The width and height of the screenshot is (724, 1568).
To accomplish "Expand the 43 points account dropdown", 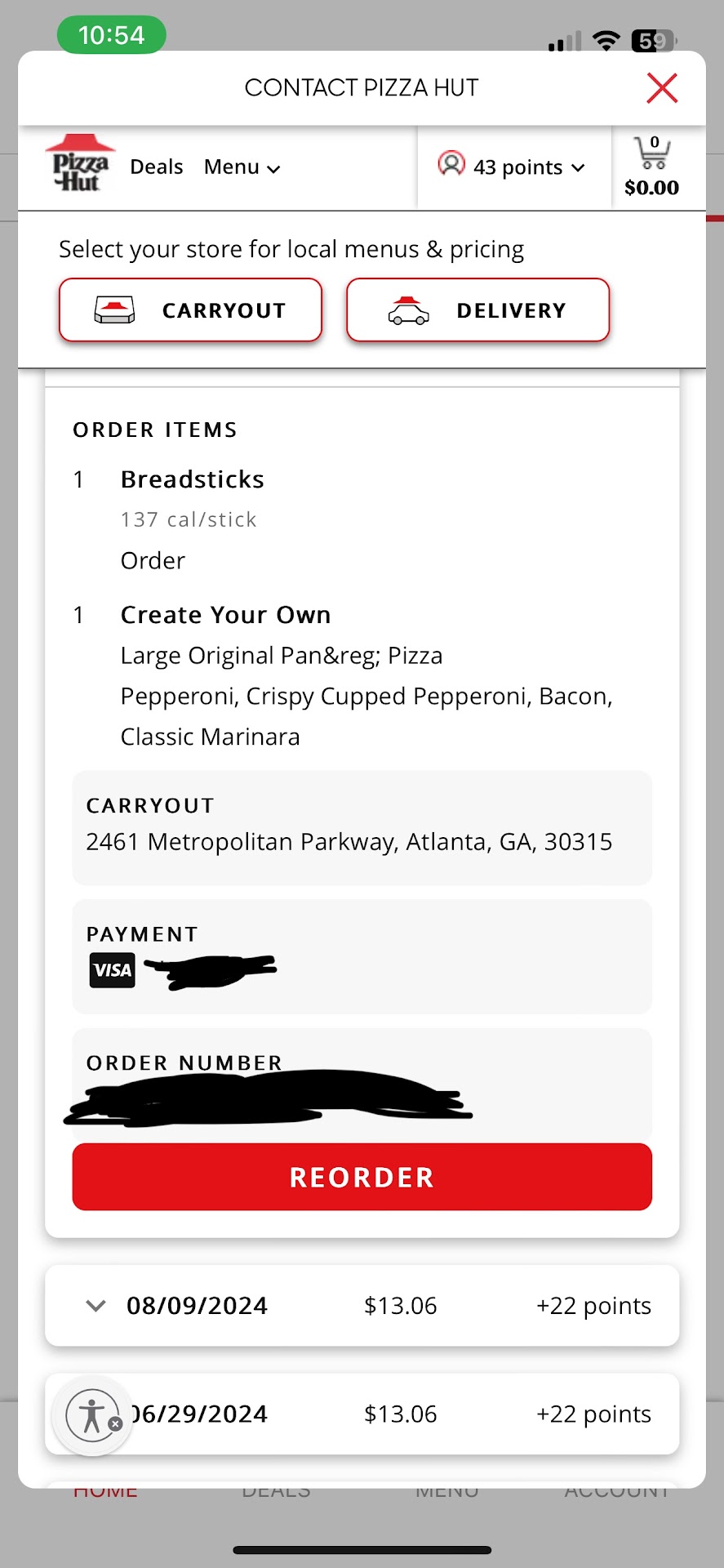I will (513, 167).
